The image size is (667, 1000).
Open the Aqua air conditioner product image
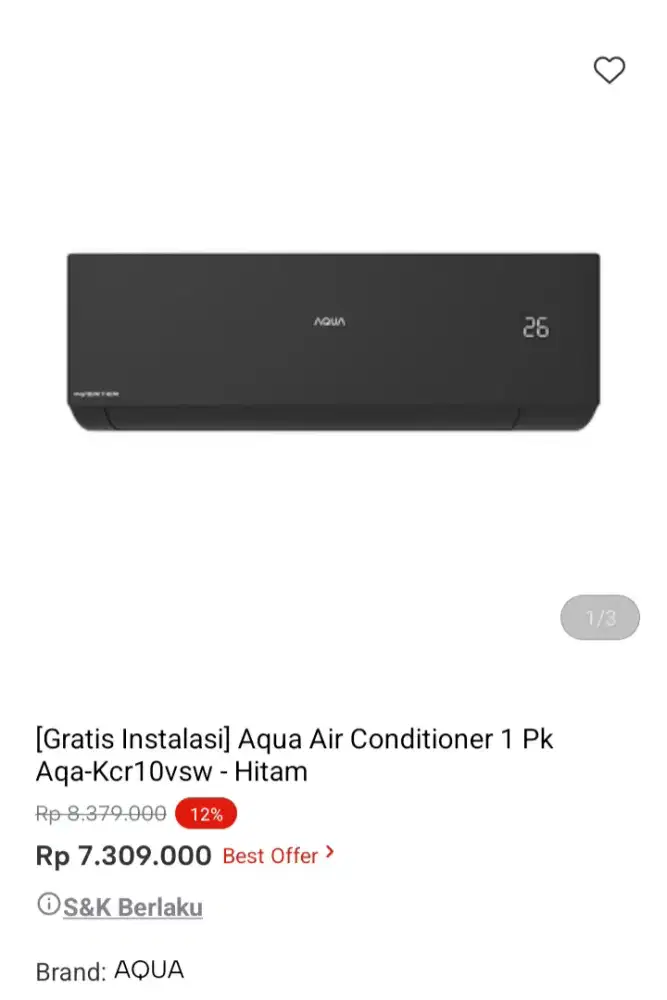point(333,342)
